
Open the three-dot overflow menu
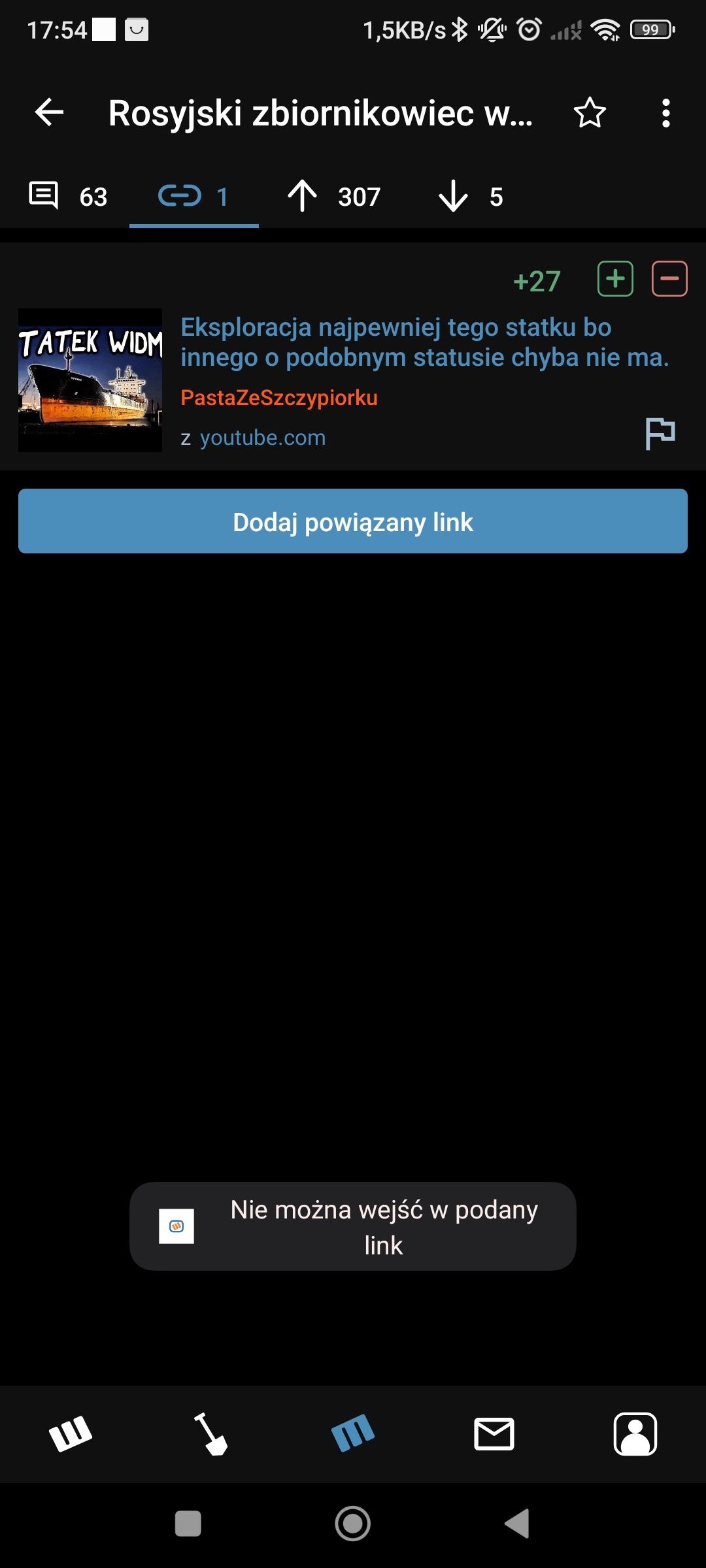665,113
